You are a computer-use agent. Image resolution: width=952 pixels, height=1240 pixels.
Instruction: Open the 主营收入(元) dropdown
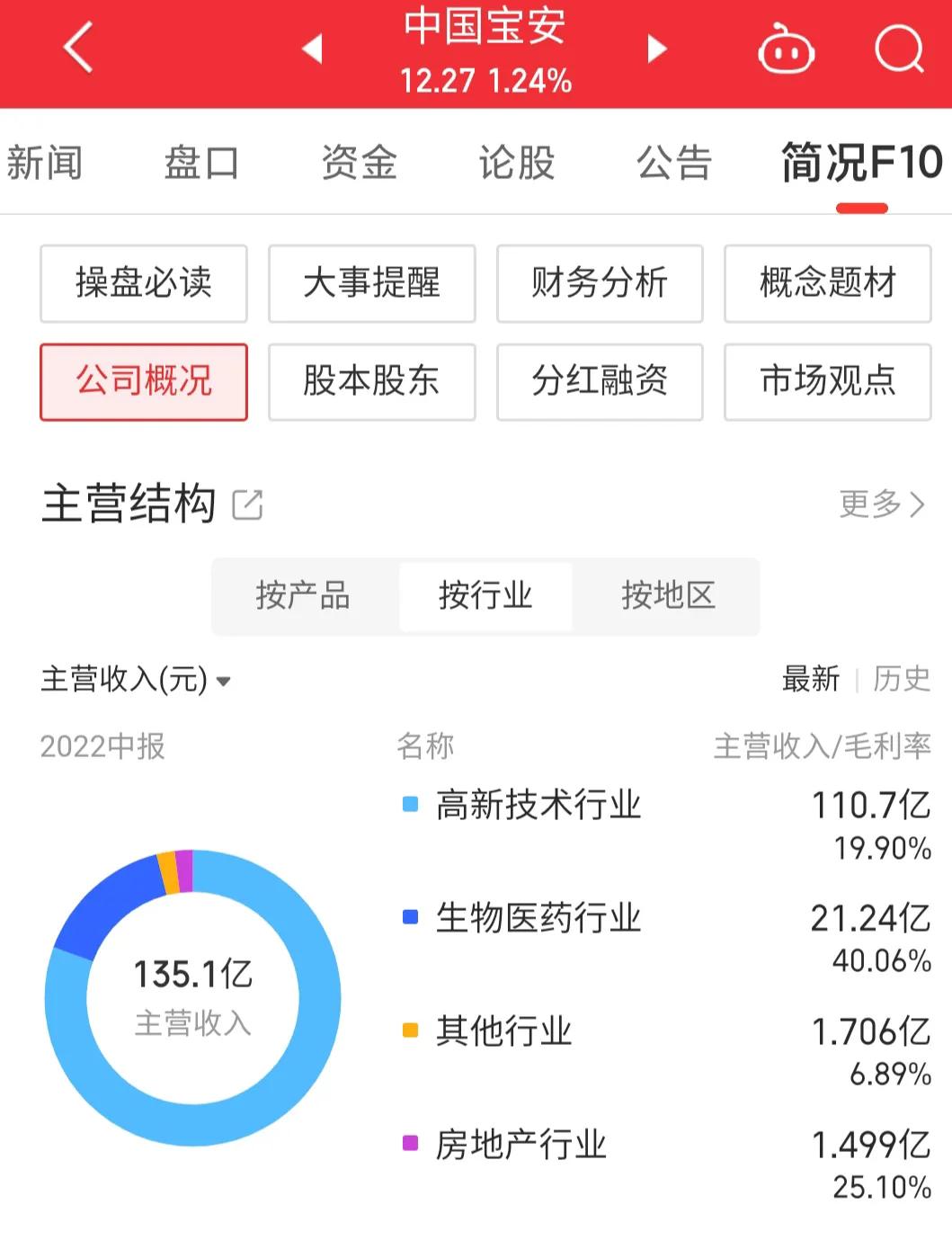pyautogui.click(x=135, y=681)
